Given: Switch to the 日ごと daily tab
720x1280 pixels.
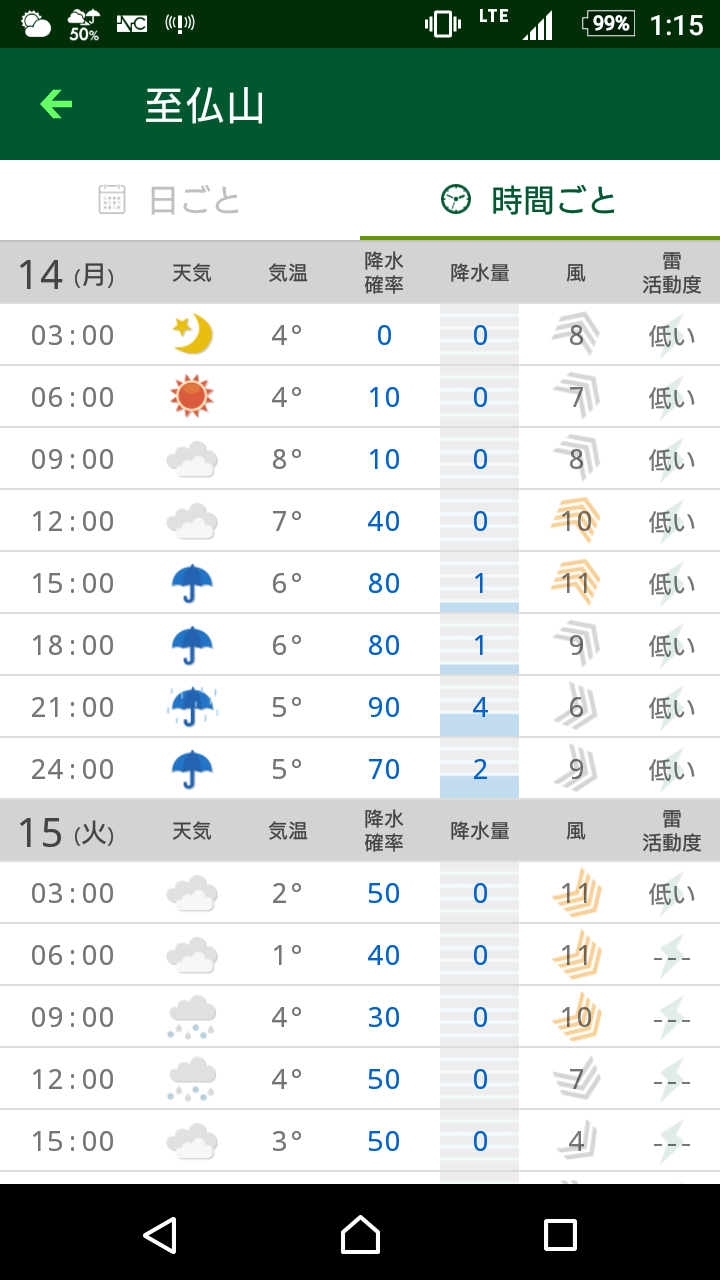Looking at the screenshot, I should [x=180, y=200].
